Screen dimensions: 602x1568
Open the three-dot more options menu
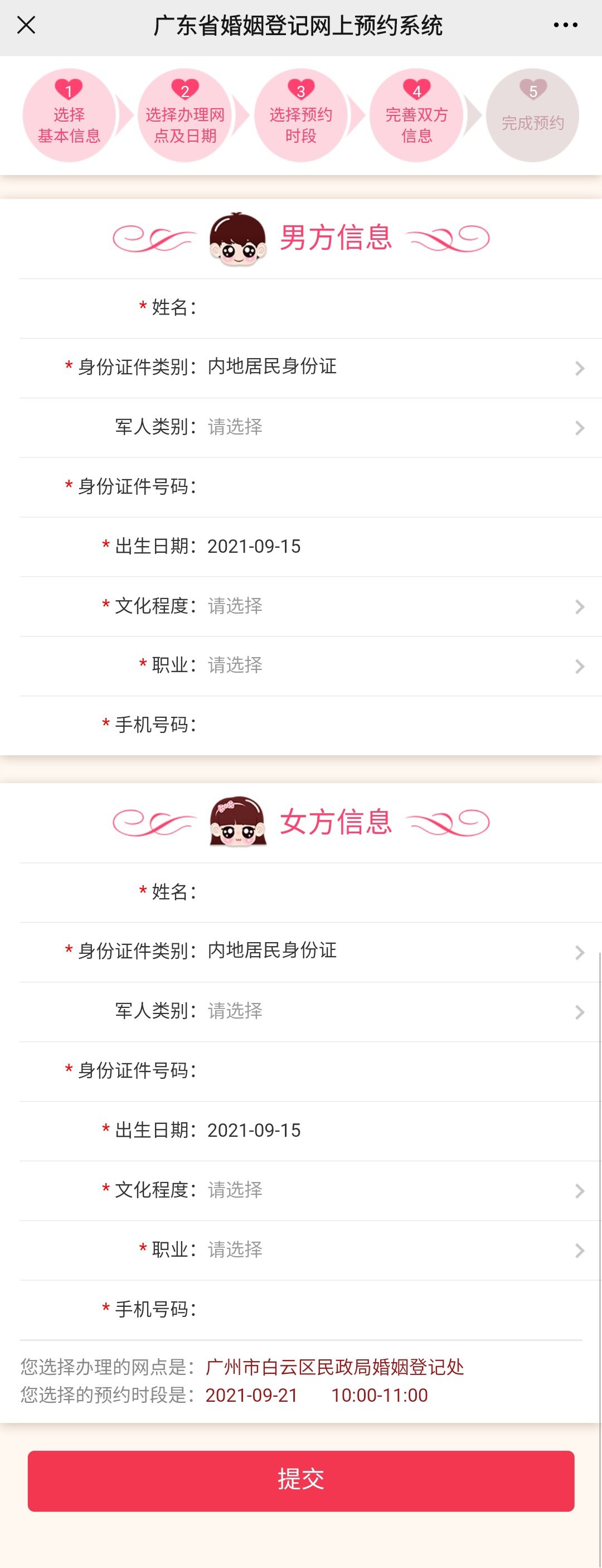[x=565, y=26]
